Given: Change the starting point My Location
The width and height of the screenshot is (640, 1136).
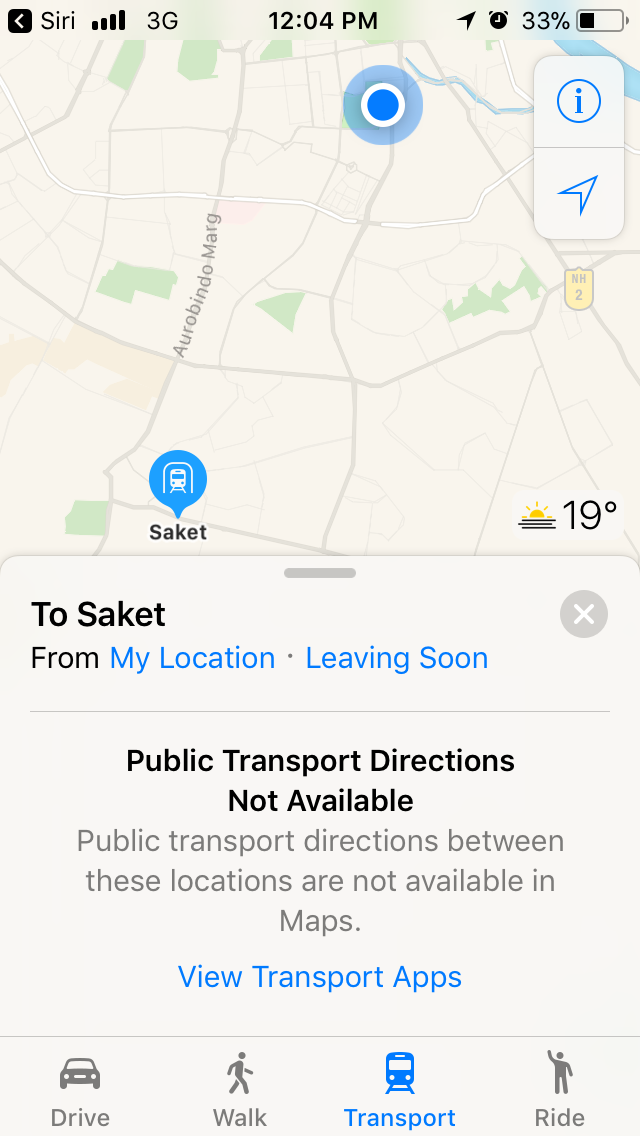Looking at the screenshot, I should (192, 658).
